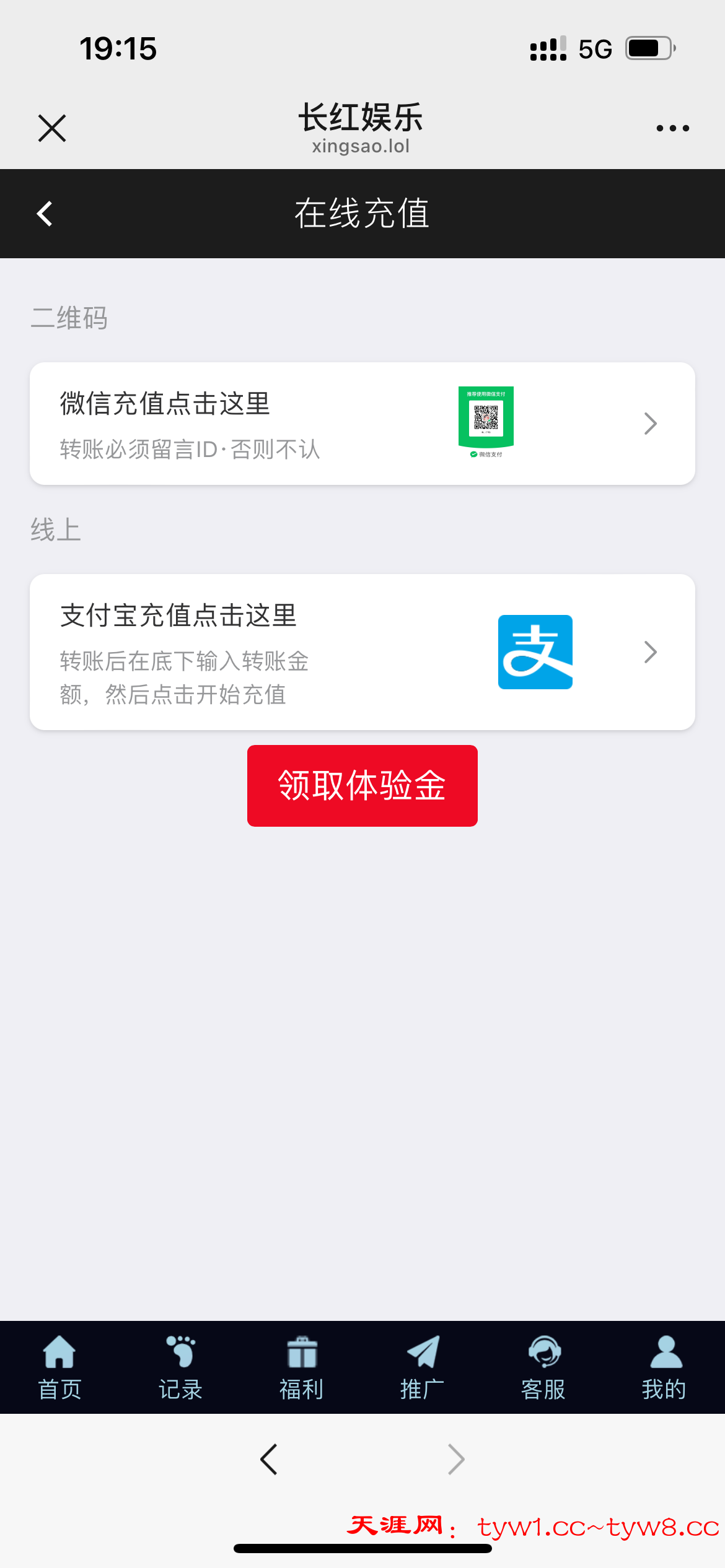Open the 客服 tab
Image resolution: width=725 pixels, height=1568 pixels.
pyautogui.click(x=543, y=1367)
